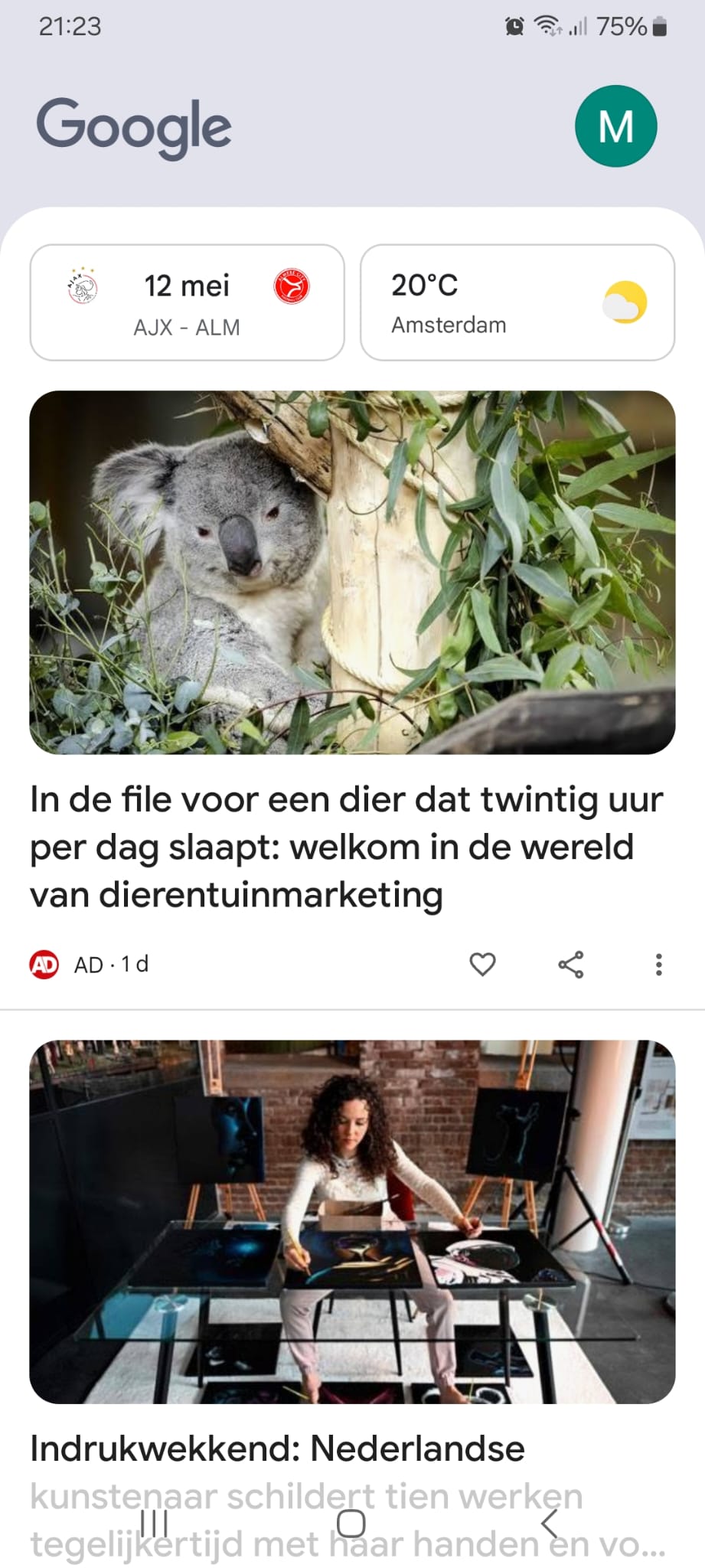Screen dimensions: 705x1568
Task: Open the AJX - ALM match card
Action: [188, 302]
